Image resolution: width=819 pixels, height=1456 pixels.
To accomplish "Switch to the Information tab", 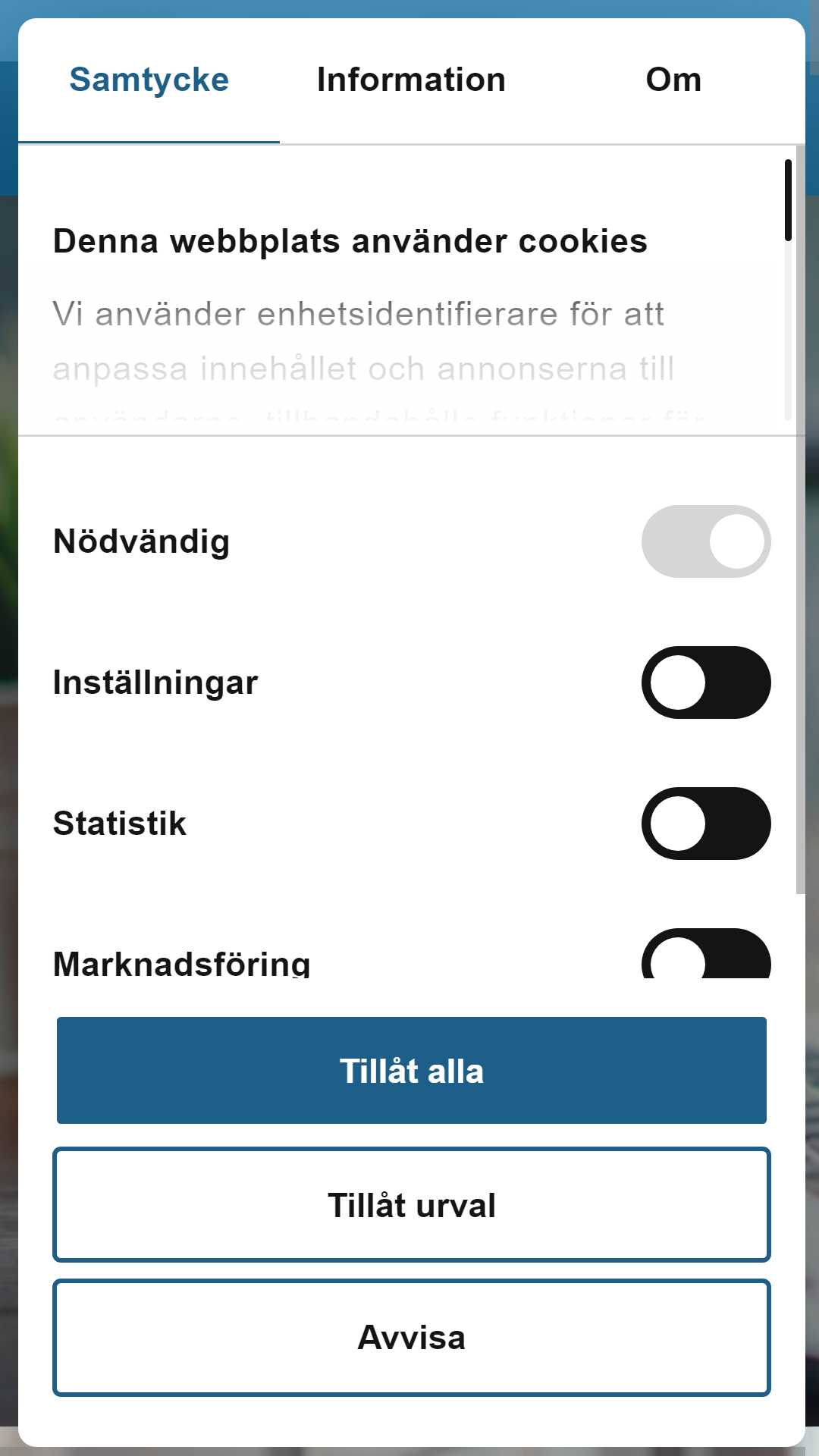I will coord(411,80).
